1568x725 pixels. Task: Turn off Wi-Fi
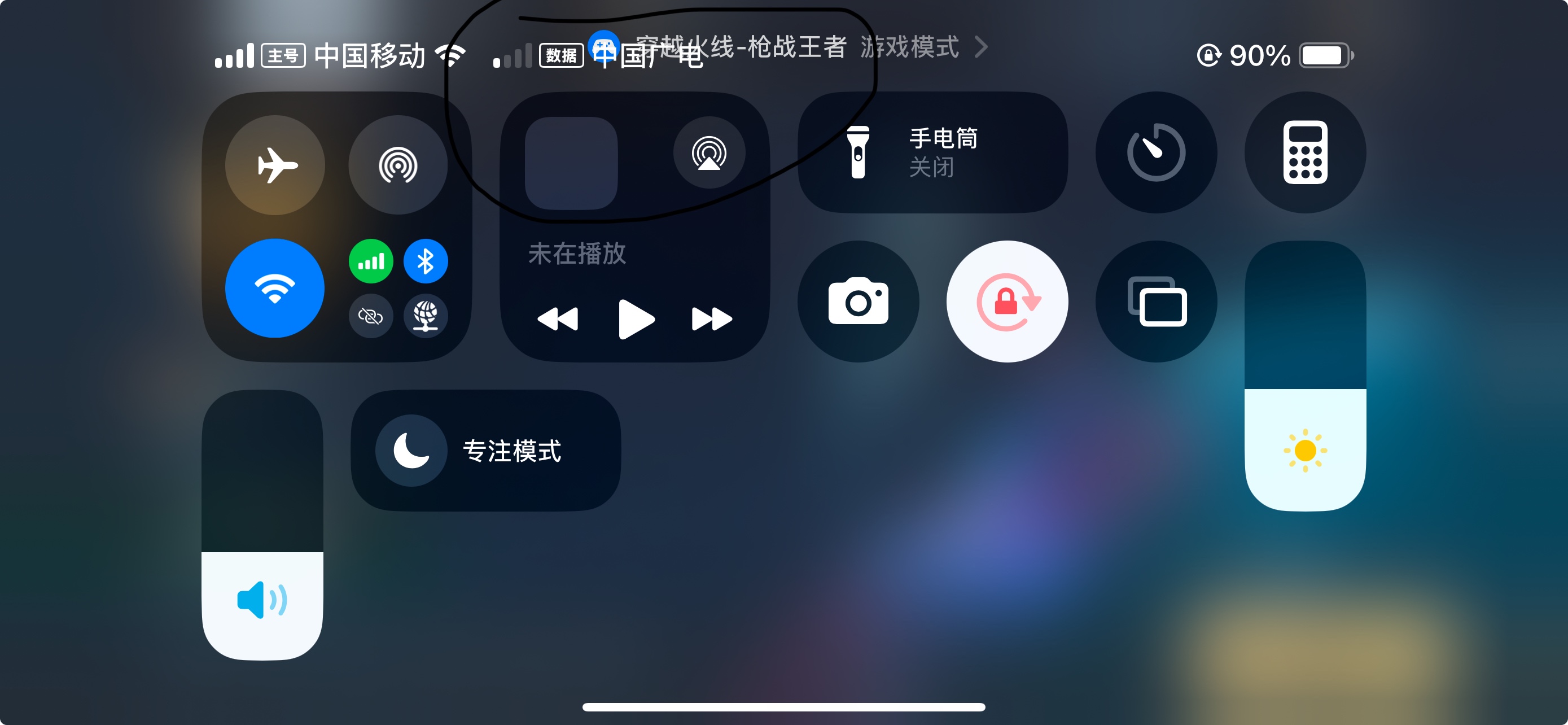274,288
